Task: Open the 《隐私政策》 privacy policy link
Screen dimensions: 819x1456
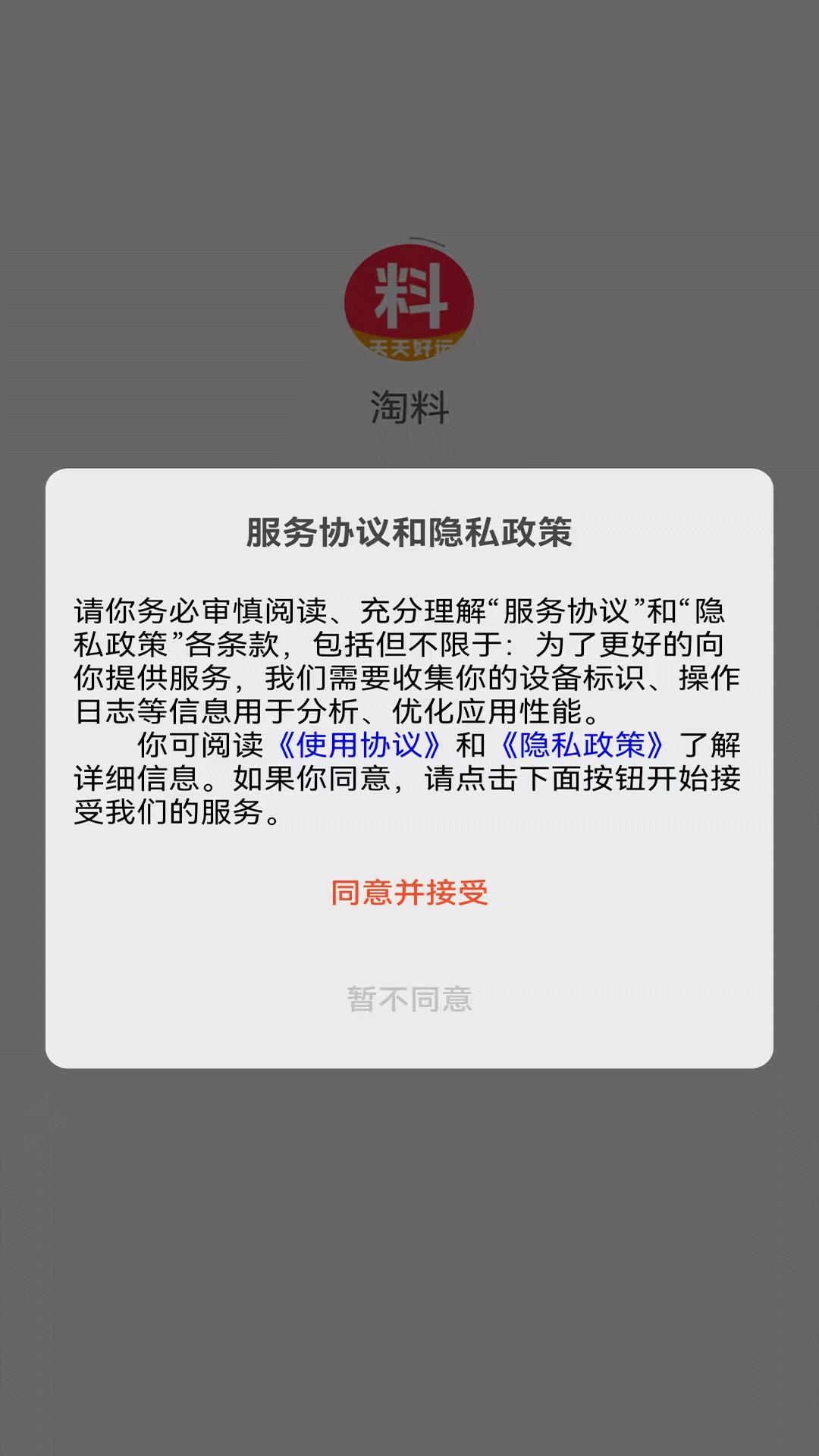Action: [585, 748]
